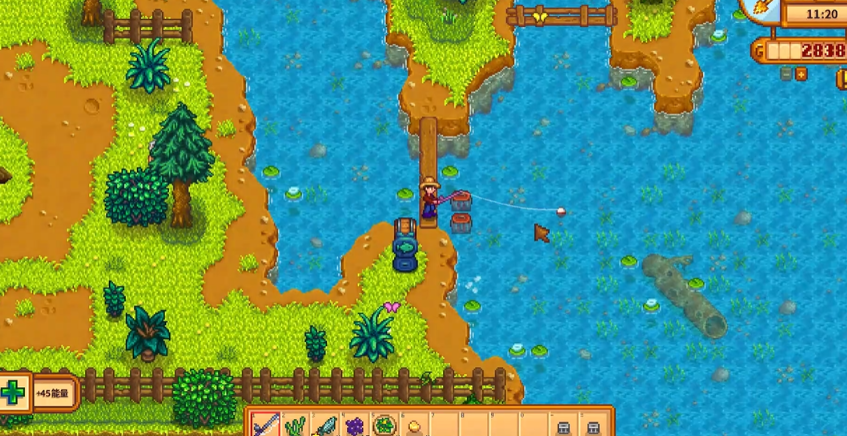The width and height of the screenshot is (847, 436).
Task: Tap the green cross energy buff icon
Action: click(x=14, y=392)
